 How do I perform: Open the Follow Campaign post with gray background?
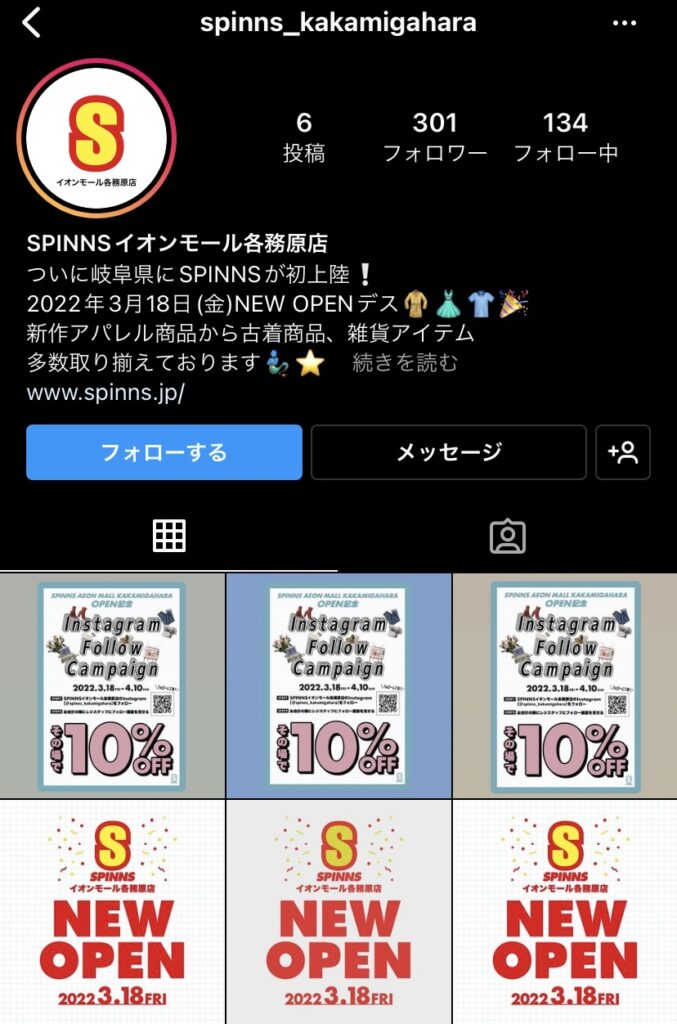click(112, 685)
